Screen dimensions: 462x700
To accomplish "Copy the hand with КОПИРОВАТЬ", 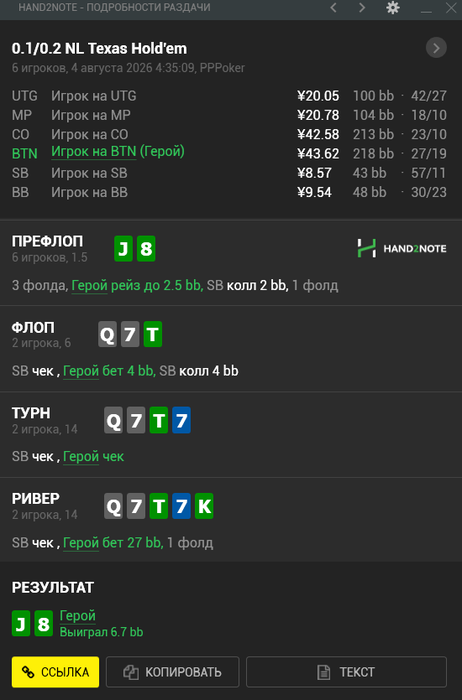I will pyautogui.click(x=172, y=671).
